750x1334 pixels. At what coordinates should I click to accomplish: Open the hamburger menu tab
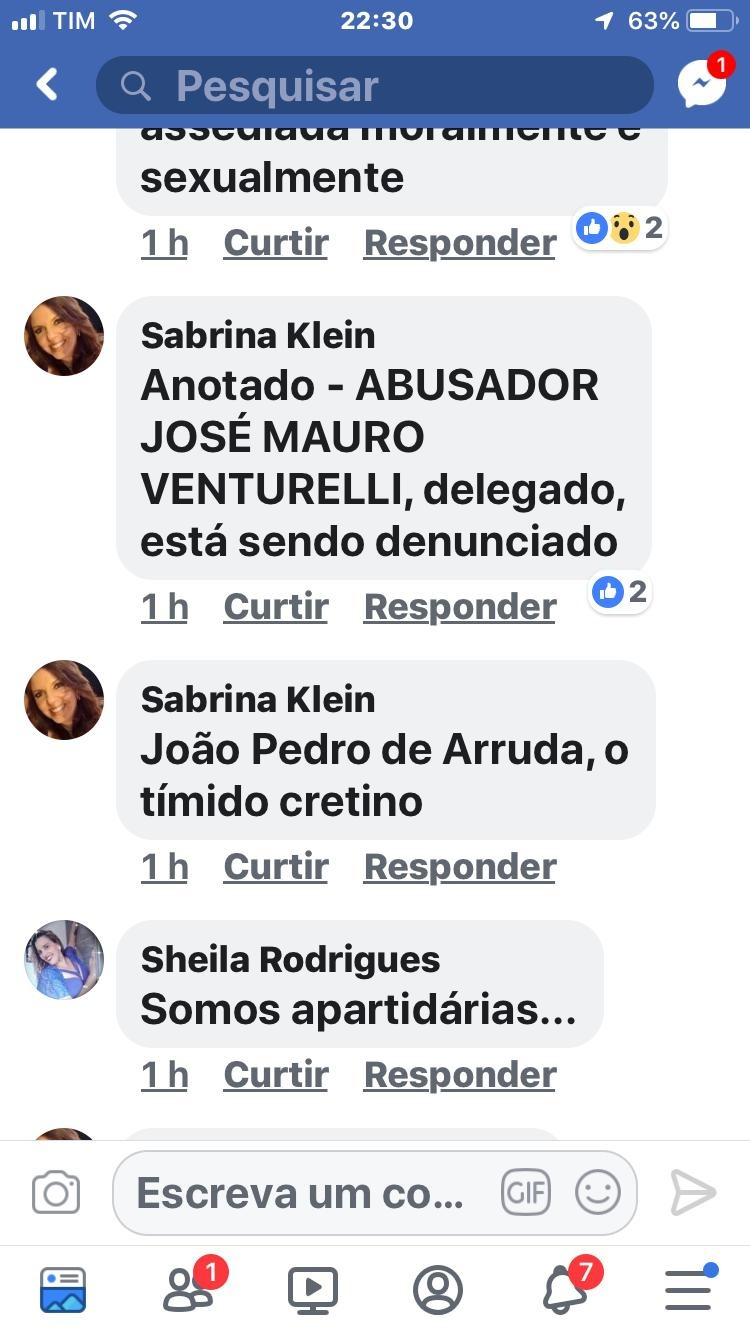[x=688, y=1290]
